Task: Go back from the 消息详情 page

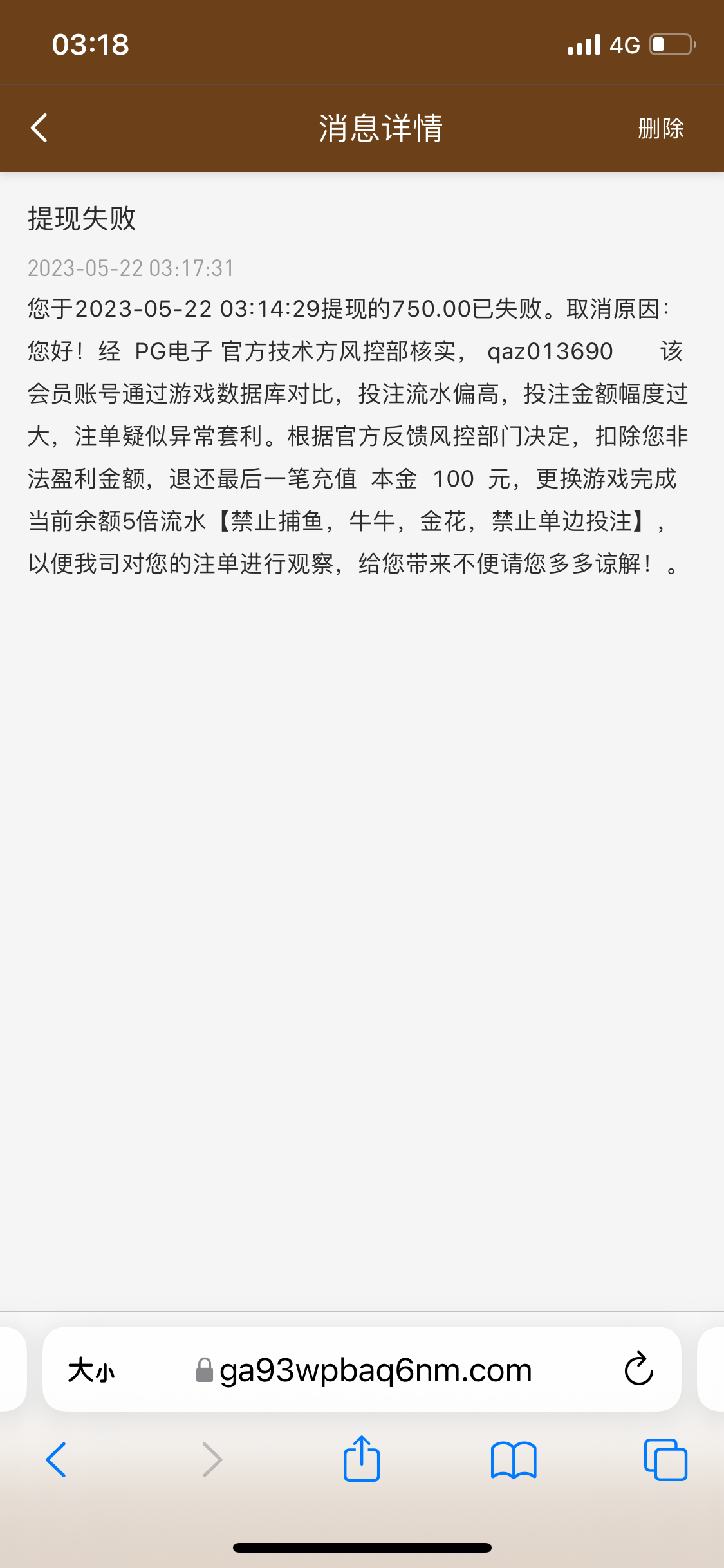Action: click(40, 128)
